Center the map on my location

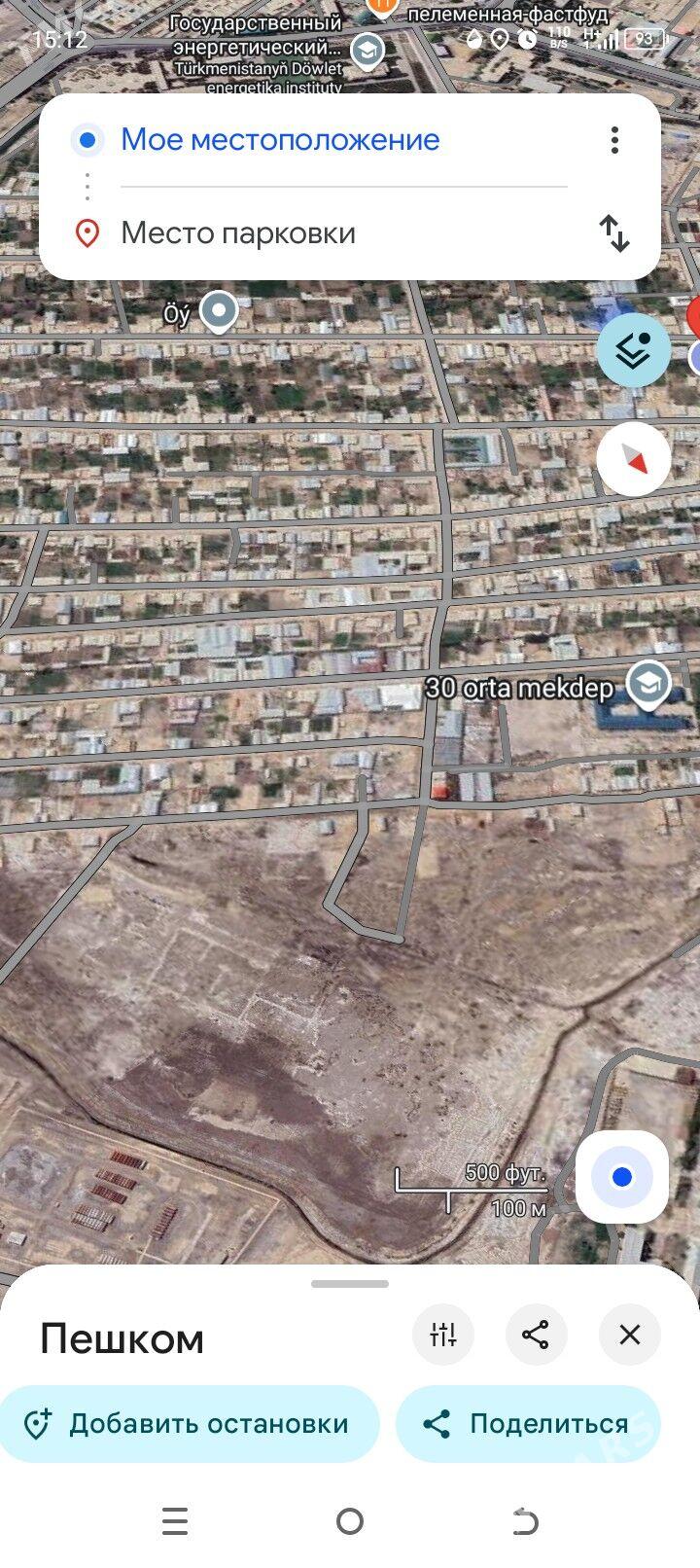(622, 1178)
